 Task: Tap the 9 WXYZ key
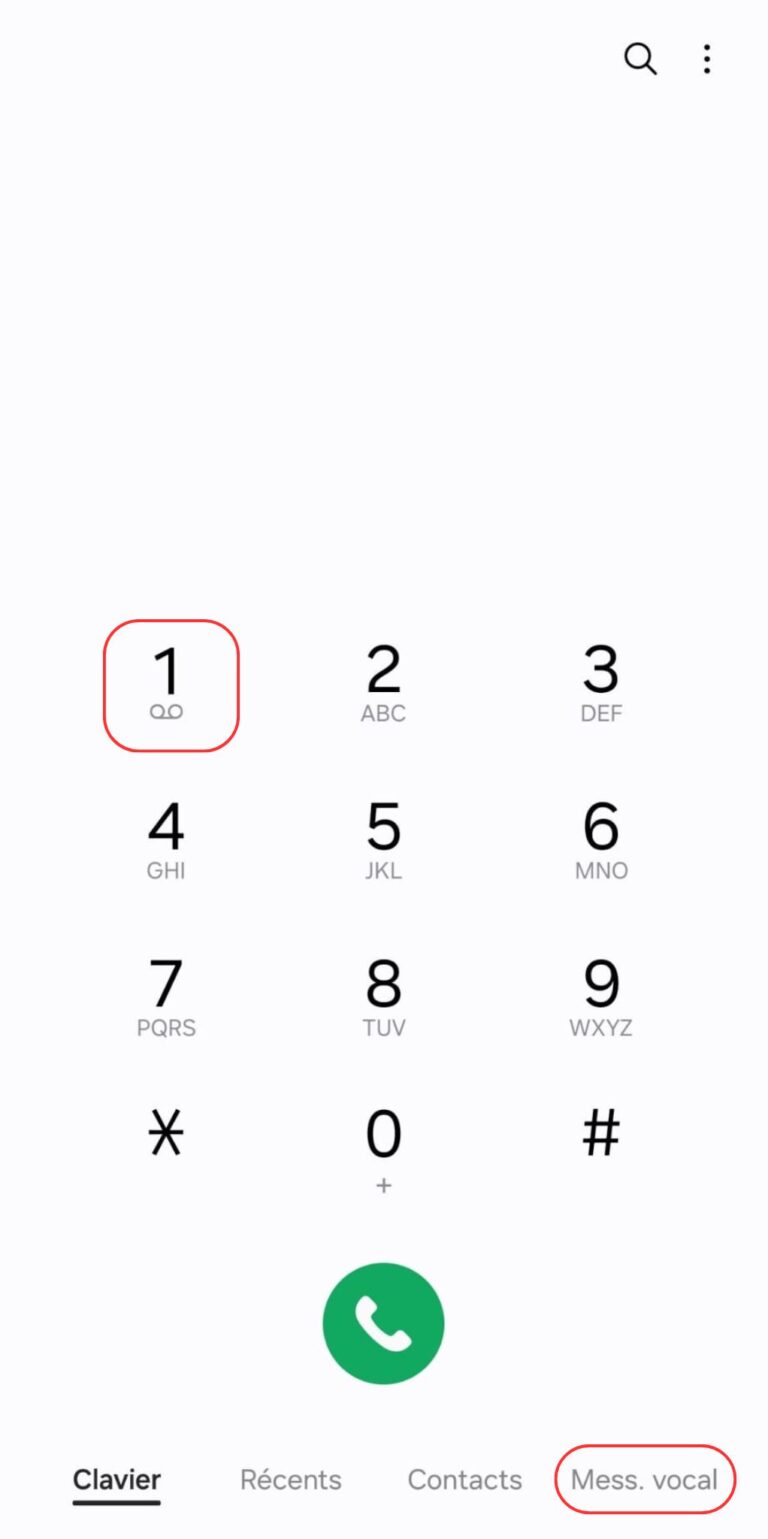601,998
